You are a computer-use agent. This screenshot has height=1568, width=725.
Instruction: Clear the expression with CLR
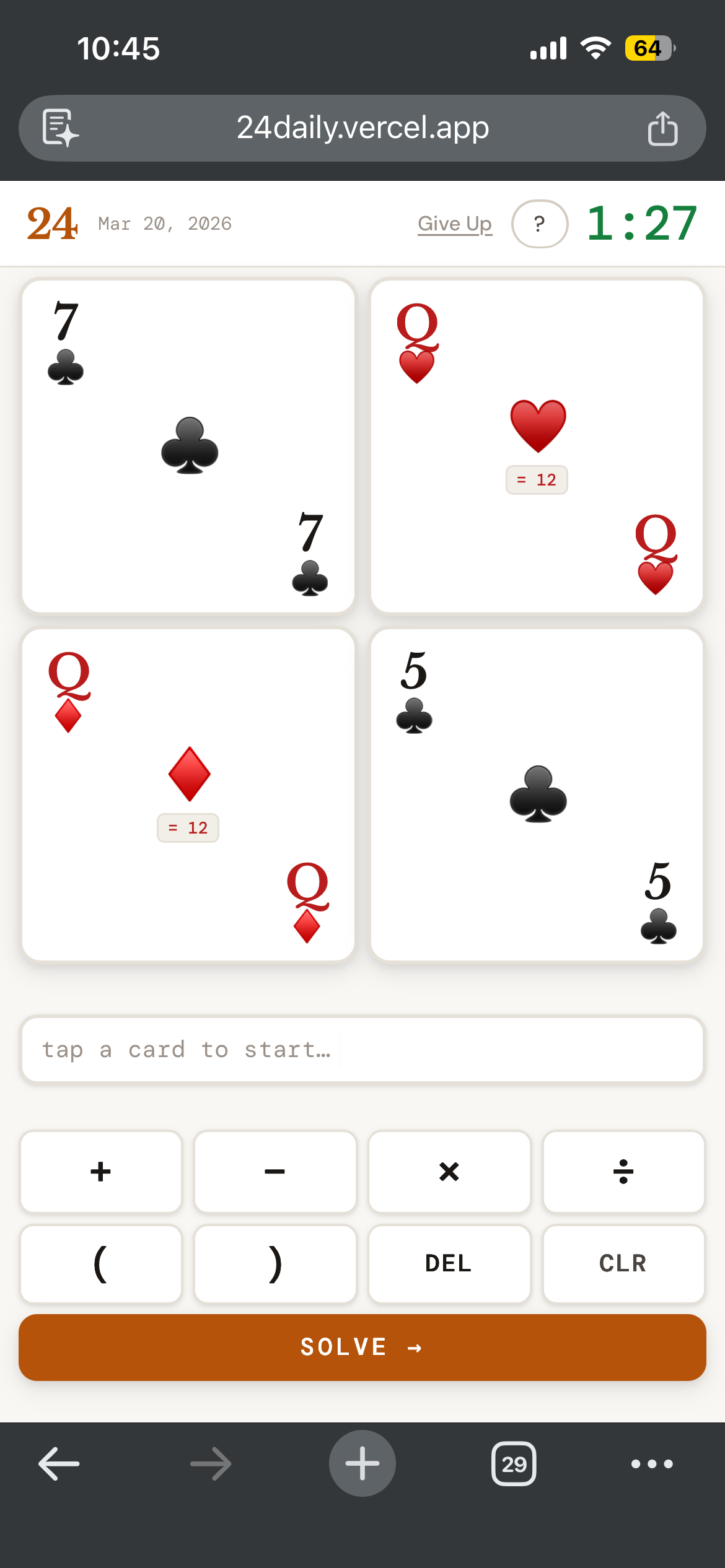click(x=623, y=1263)
